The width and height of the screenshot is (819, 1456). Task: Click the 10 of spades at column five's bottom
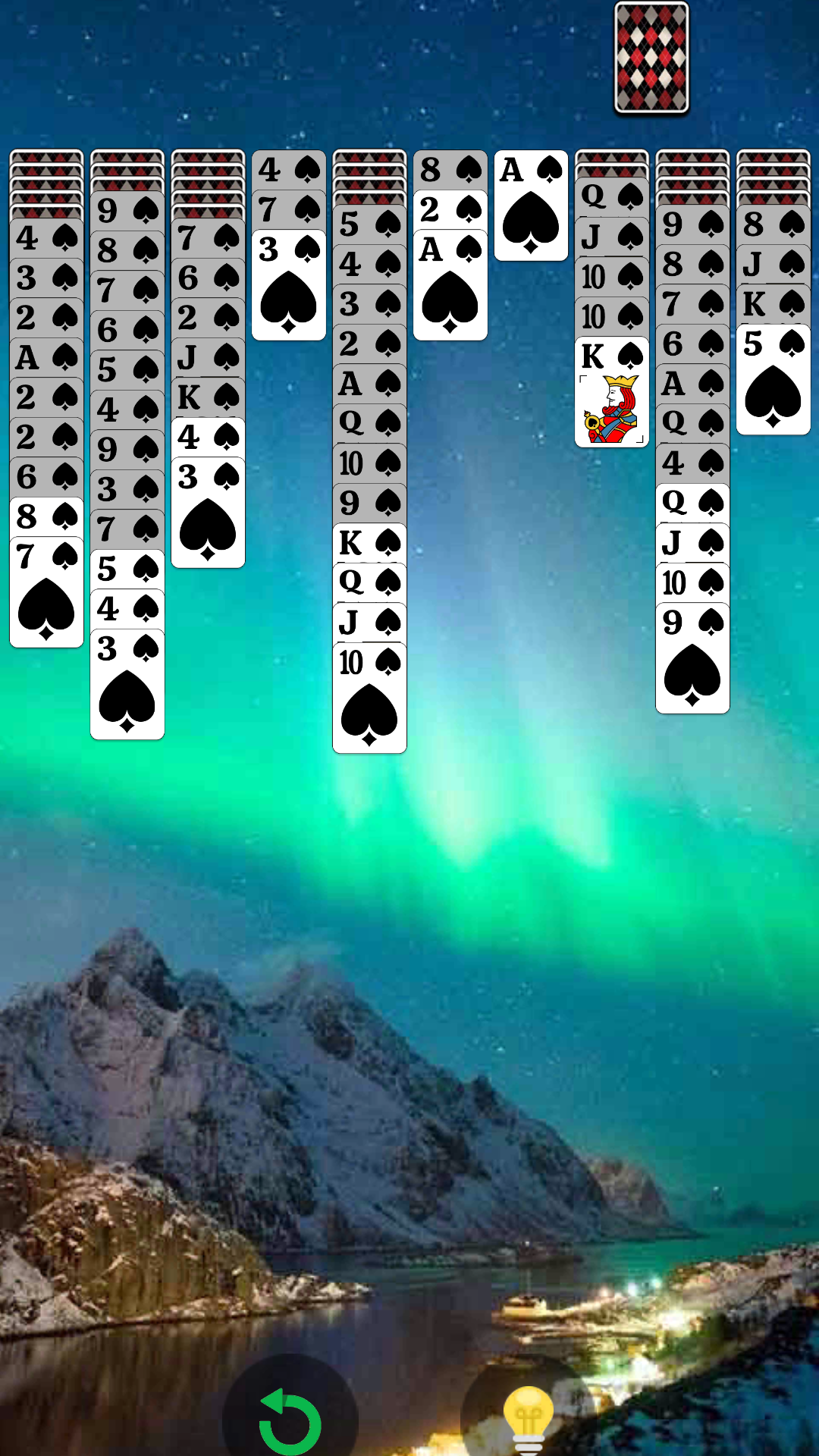point(369,698)
